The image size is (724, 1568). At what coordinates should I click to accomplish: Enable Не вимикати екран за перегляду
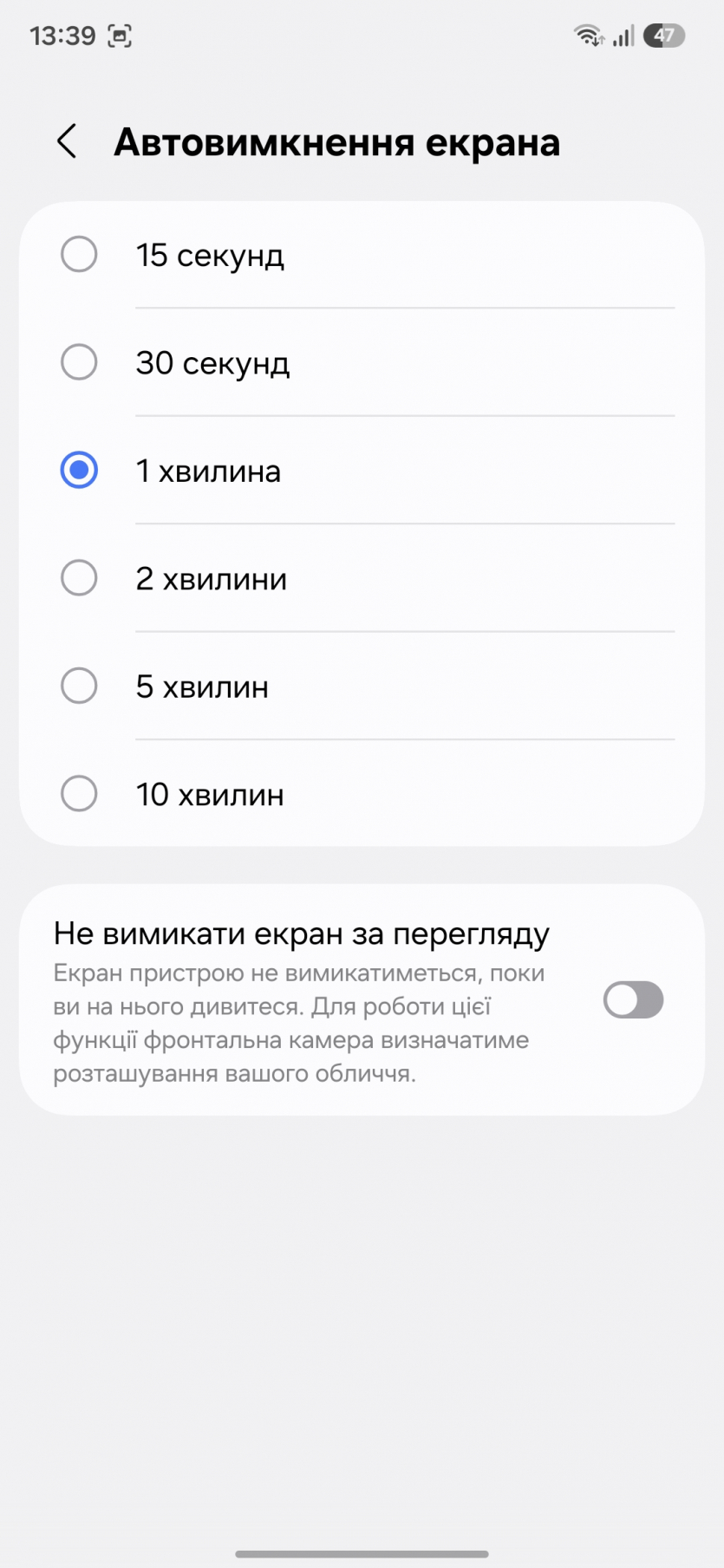633,1000
